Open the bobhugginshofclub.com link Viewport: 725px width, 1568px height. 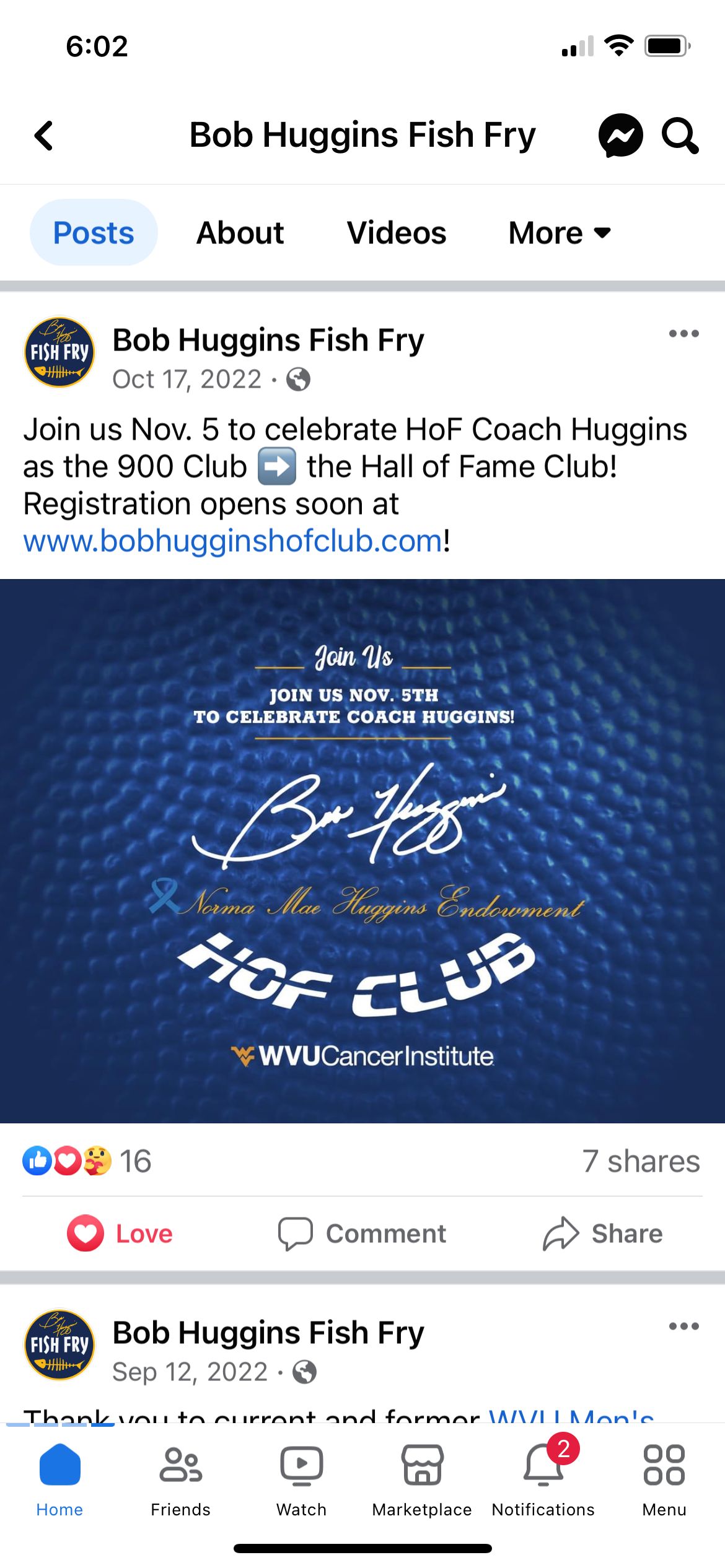(232, 541)
